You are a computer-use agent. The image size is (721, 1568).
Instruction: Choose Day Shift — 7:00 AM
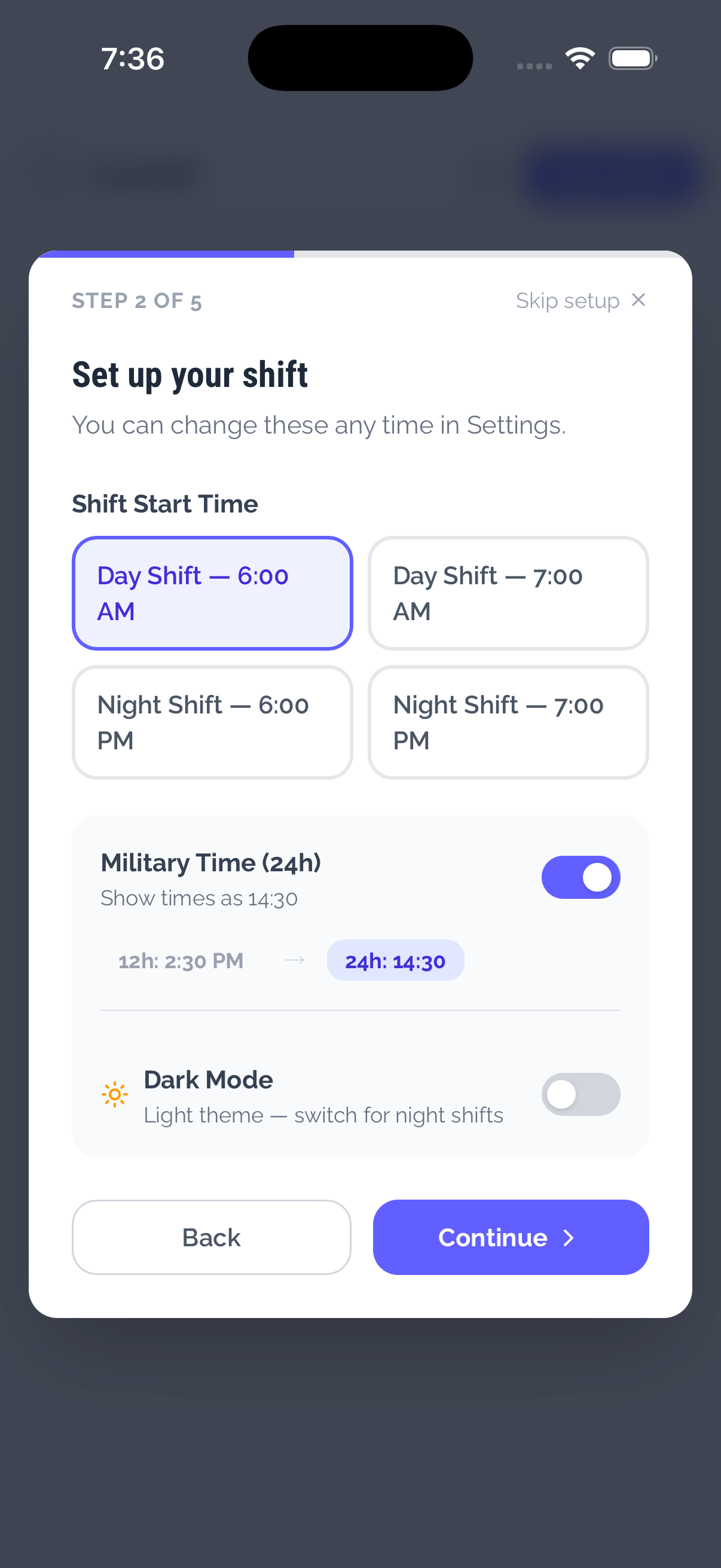point(508,593)
